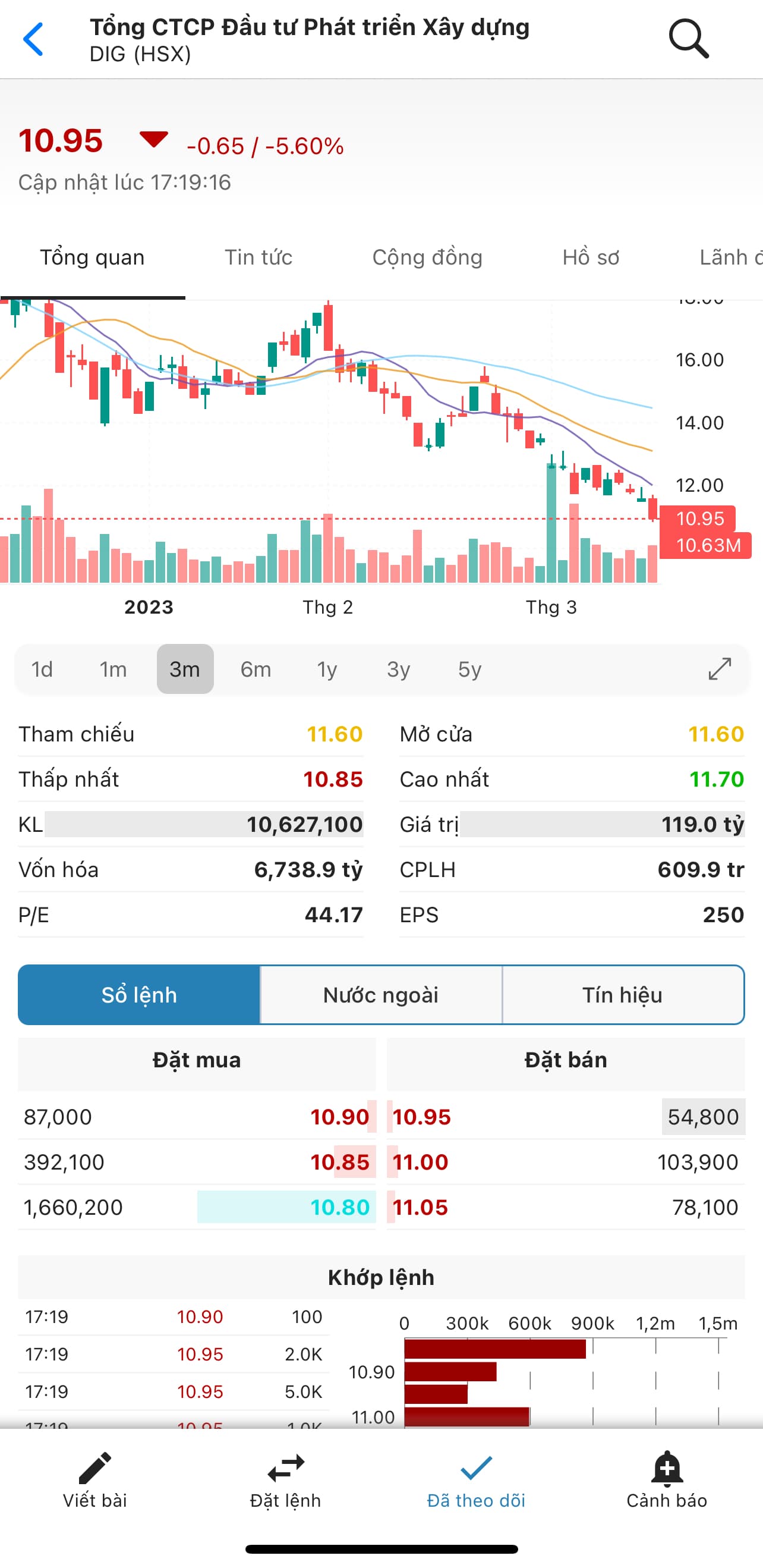Create a price alert with Cảnh báo
This screenshot has width=763, height=1568.
(667, 1481)
